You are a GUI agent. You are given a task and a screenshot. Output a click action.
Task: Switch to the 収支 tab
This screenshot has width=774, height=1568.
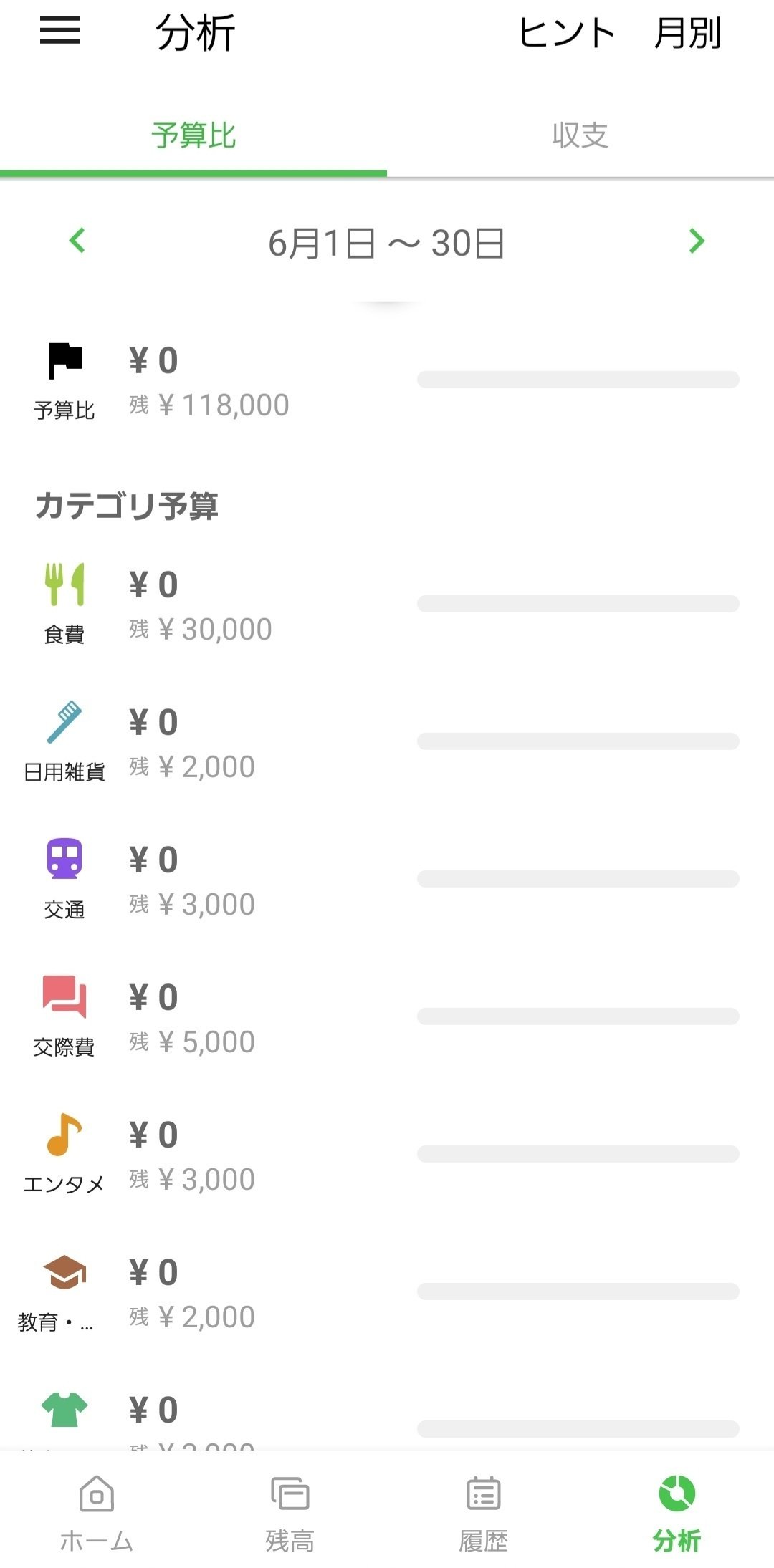pos(580,135)
